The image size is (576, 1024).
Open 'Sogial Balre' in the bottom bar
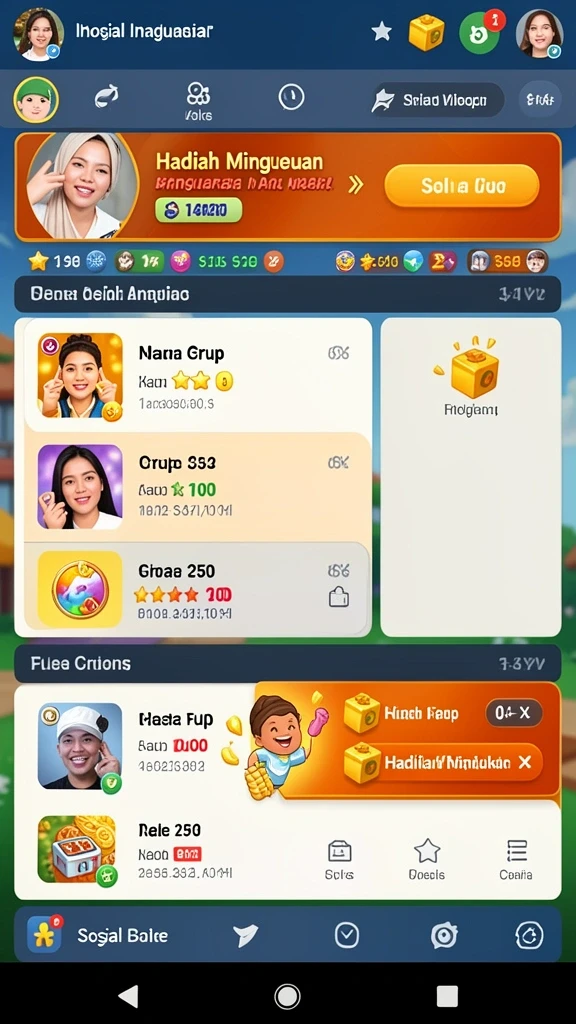pyautogui.click(x=98, y=935)
